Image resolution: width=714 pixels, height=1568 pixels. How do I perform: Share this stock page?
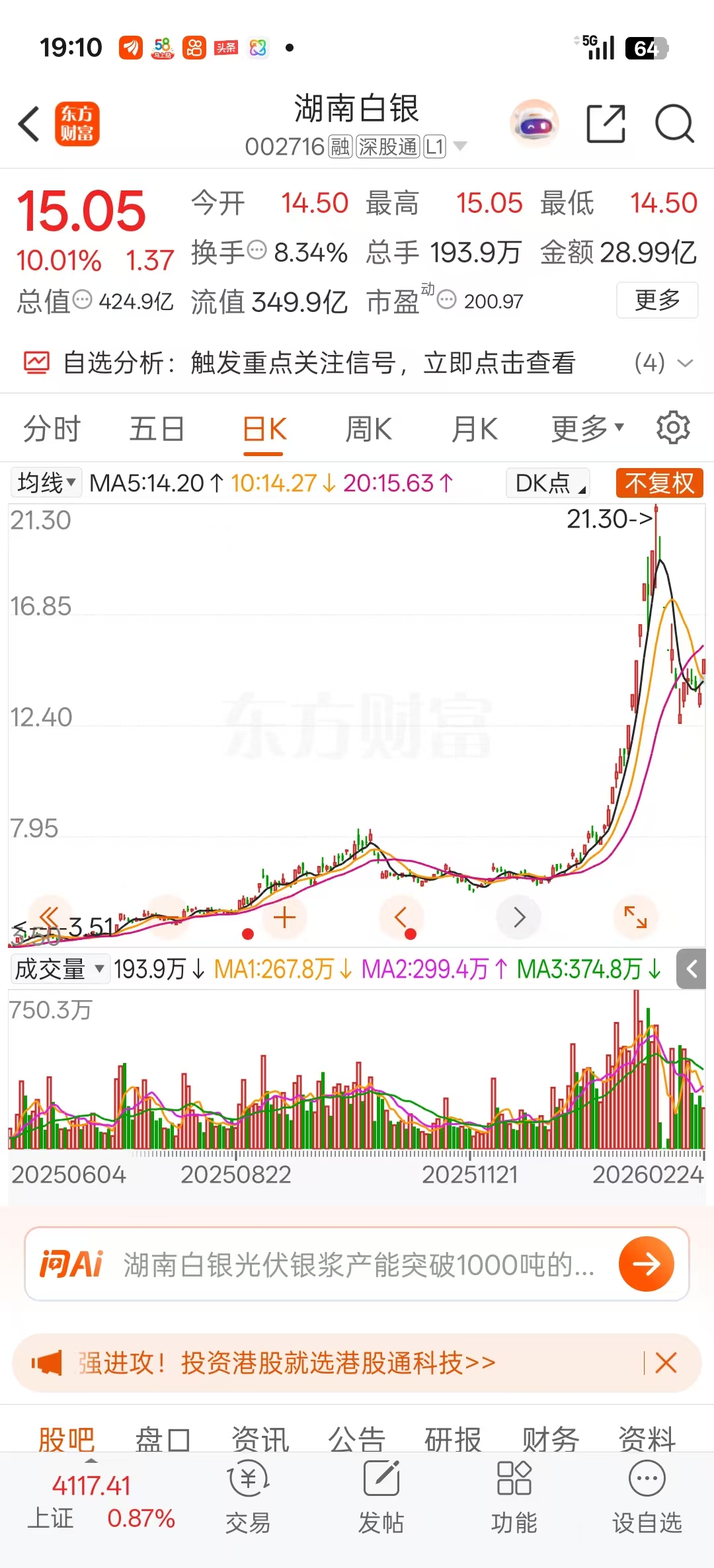[x=606, y=124]
